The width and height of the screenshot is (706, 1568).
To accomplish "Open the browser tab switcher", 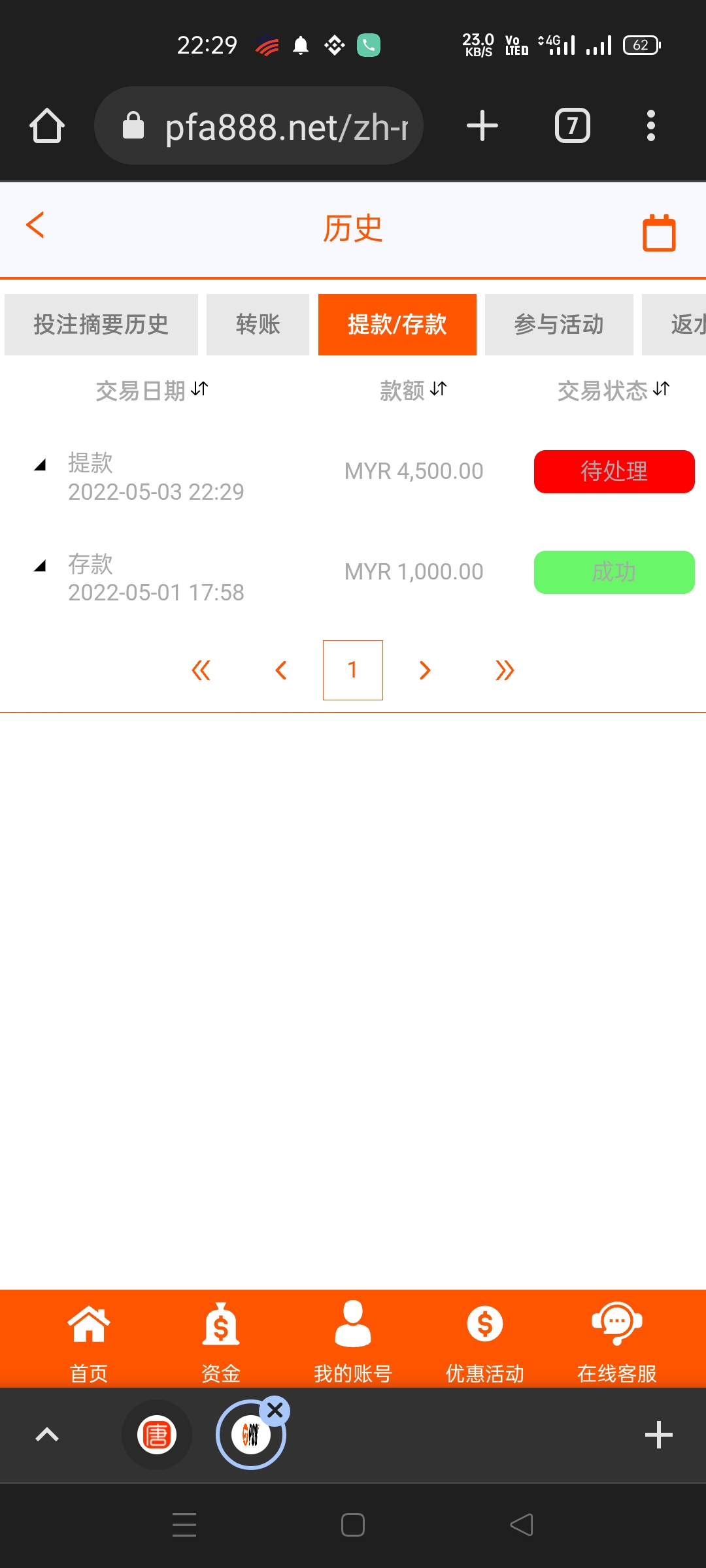I will (573, 125).
